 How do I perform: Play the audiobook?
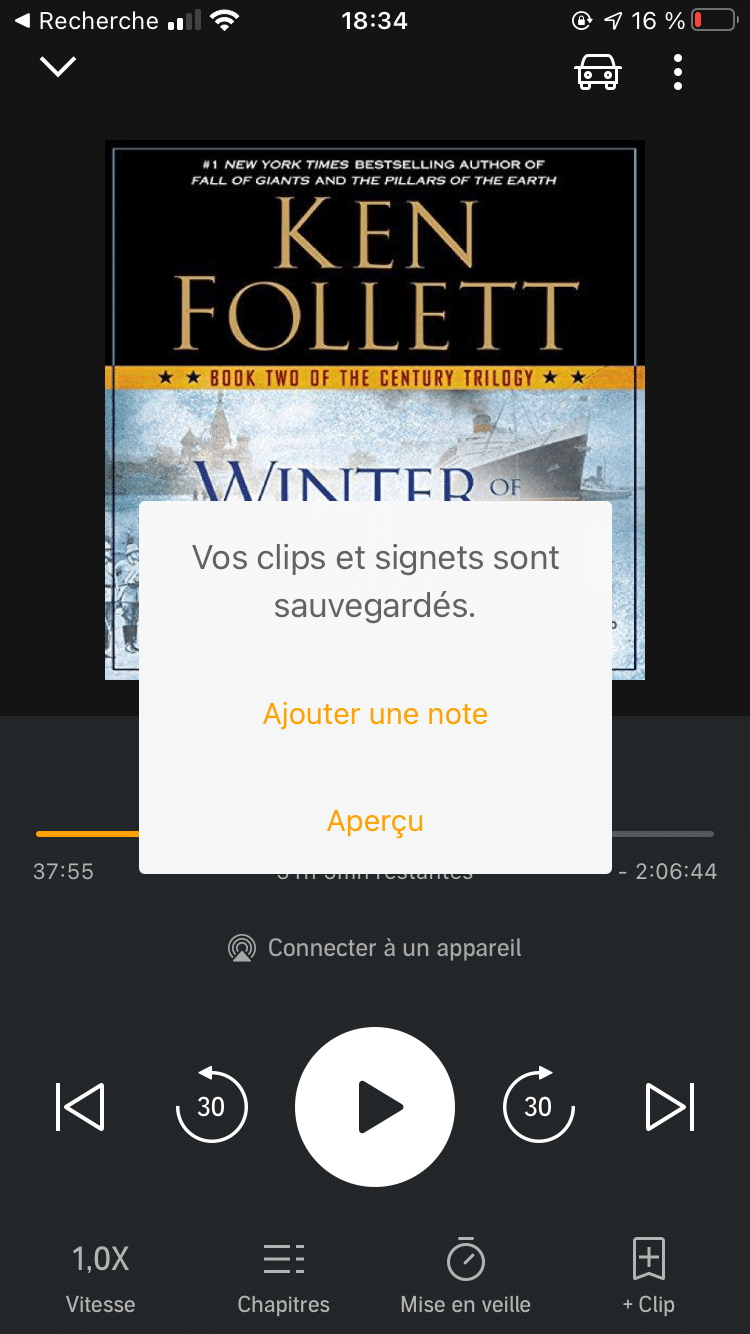(x=375, y=1107)
